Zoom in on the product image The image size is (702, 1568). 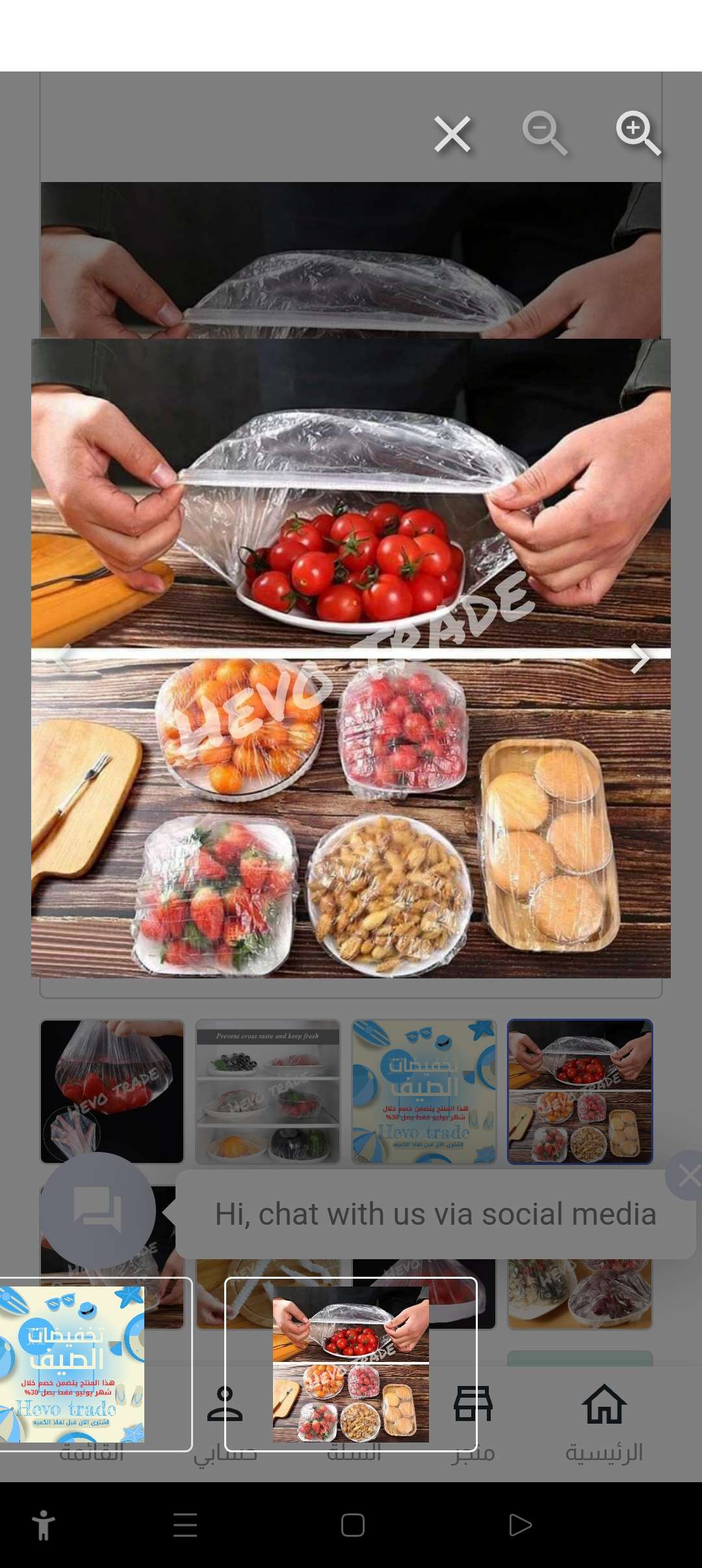click(638, 133)
